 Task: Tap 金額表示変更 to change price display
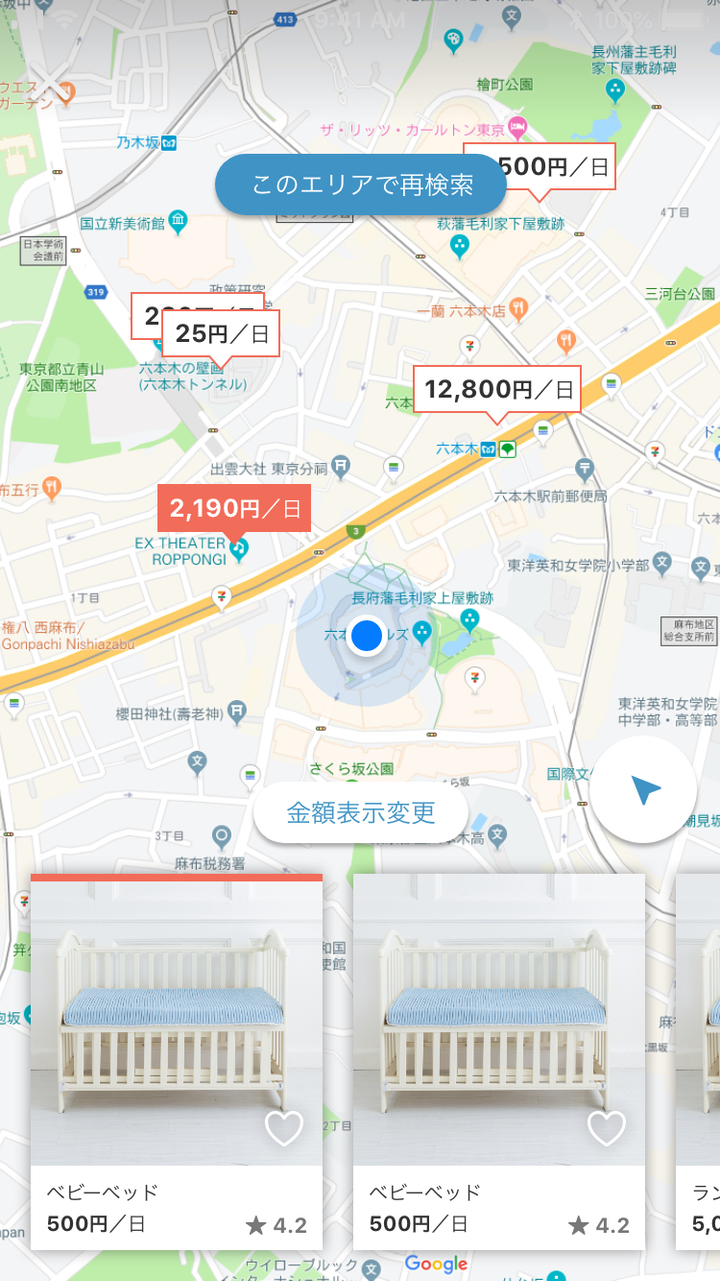coord(361,813)
